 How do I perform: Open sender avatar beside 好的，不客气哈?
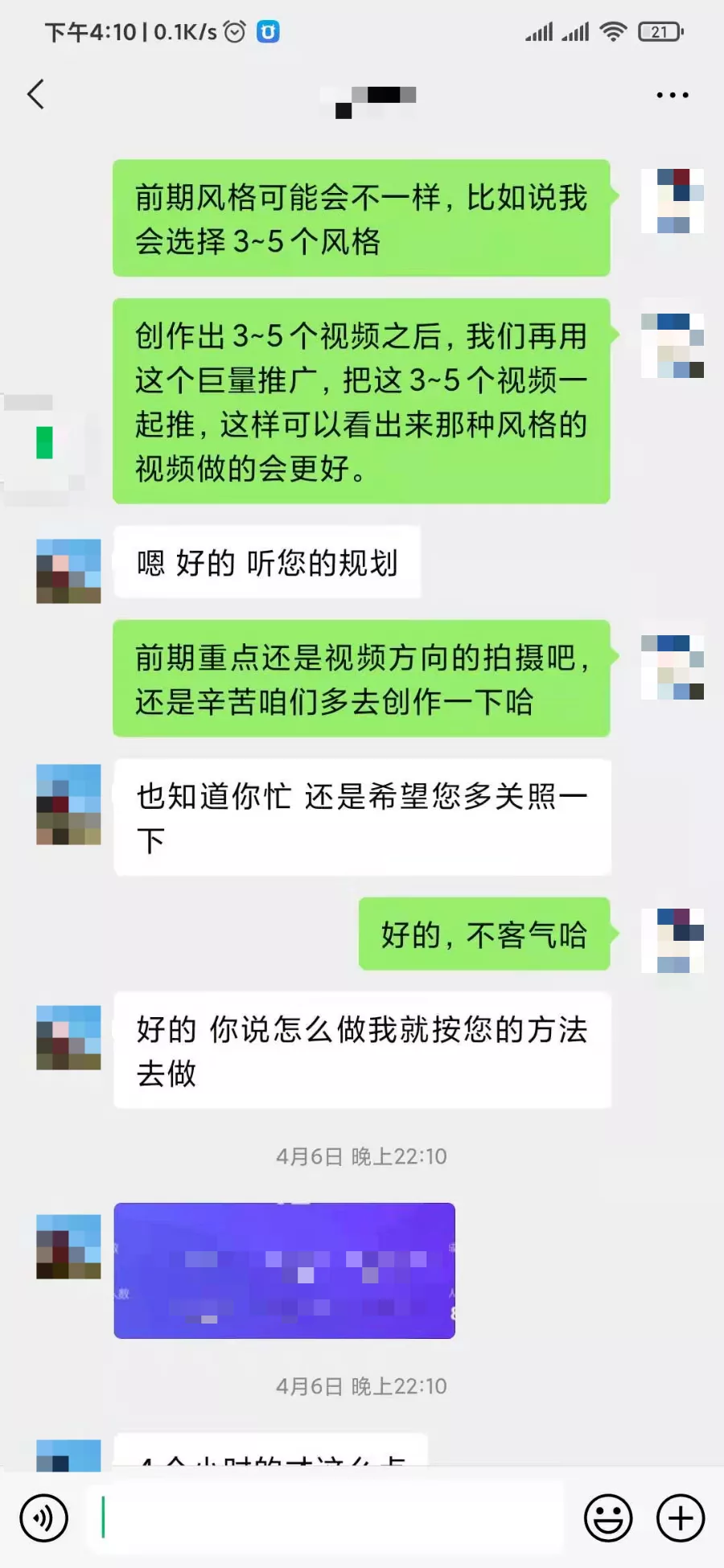coord(673,940)
